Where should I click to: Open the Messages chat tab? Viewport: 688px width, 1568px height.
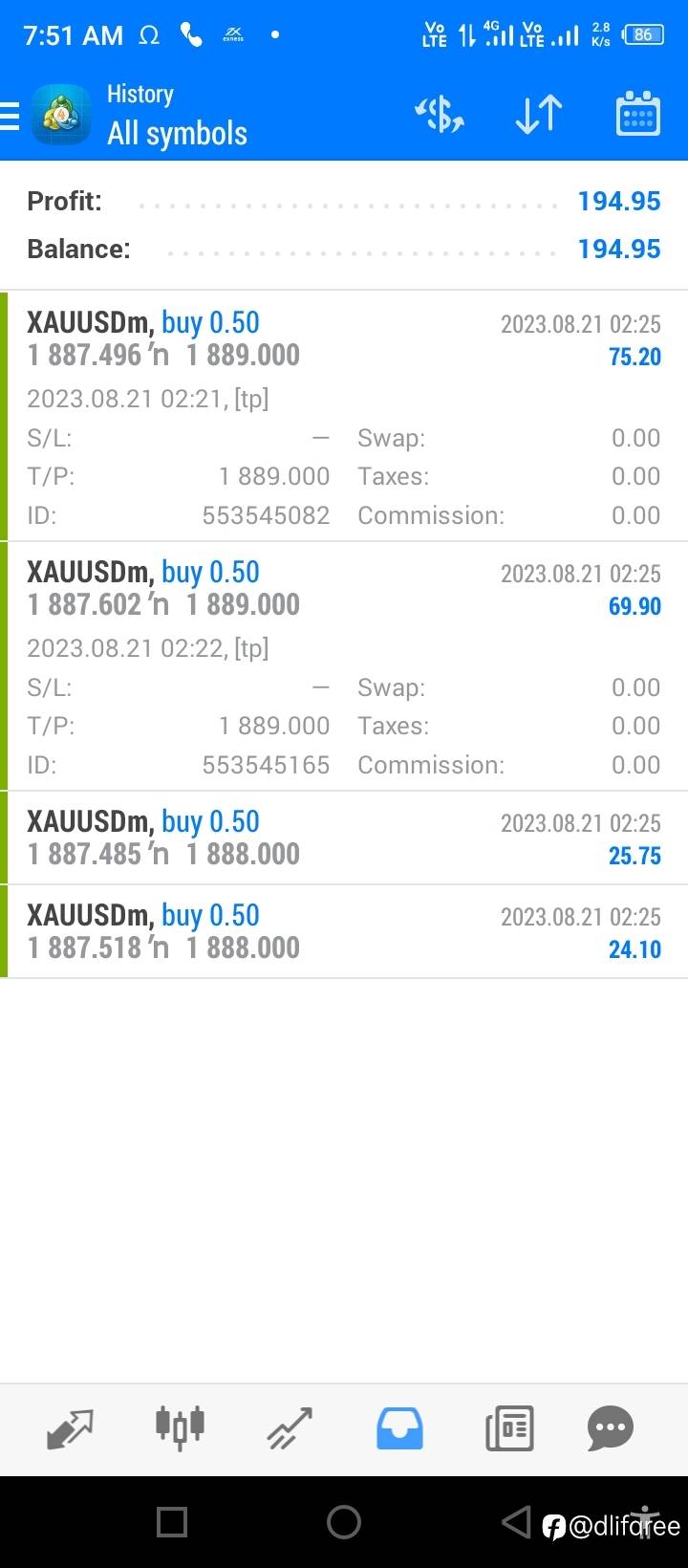(611, 1429)
